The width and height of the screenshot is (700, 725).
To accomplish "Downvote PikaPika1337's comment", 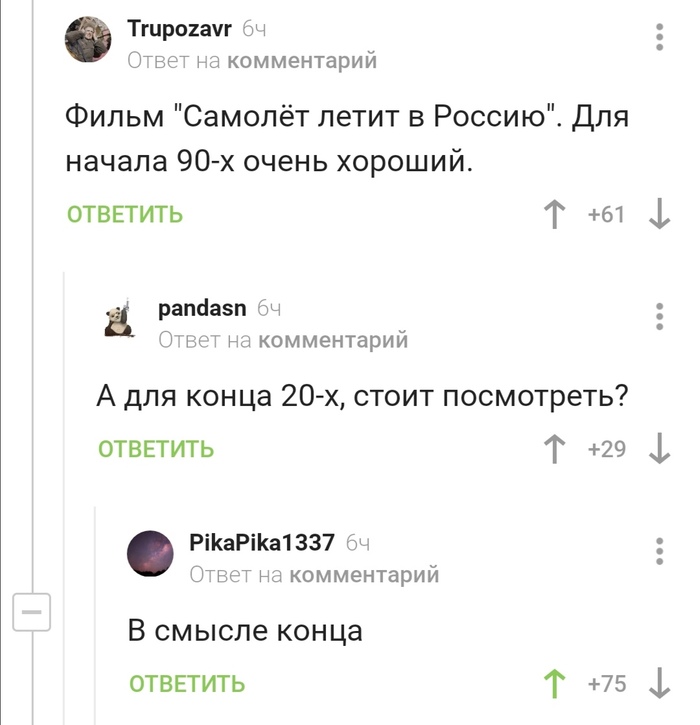I will [x=659, y=684].
